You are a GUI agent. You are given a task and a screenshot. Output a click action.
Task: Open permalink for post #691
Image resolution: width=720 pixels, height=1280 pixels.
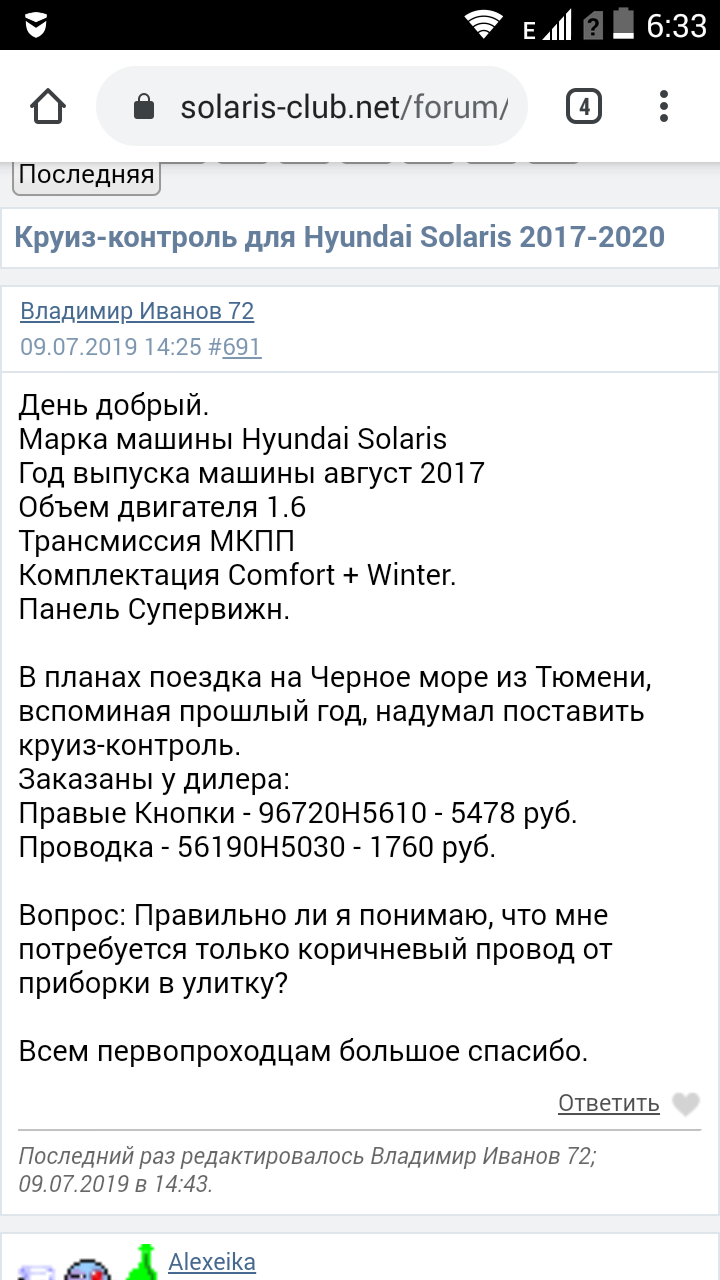241,347
